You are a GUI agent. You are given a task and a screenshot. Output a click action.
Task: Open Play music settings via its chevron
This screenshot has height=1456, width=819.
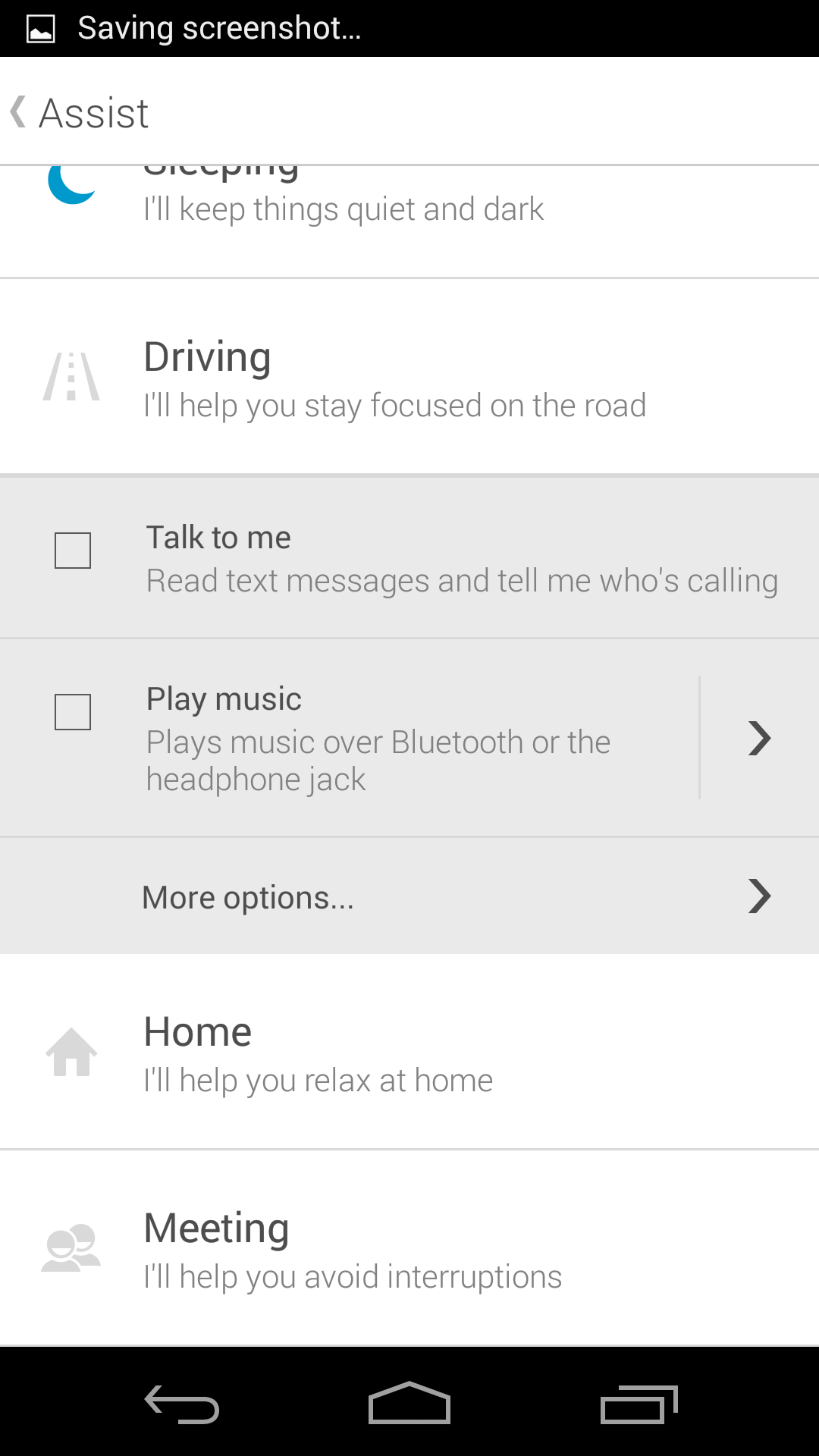(x=759, y=738)
